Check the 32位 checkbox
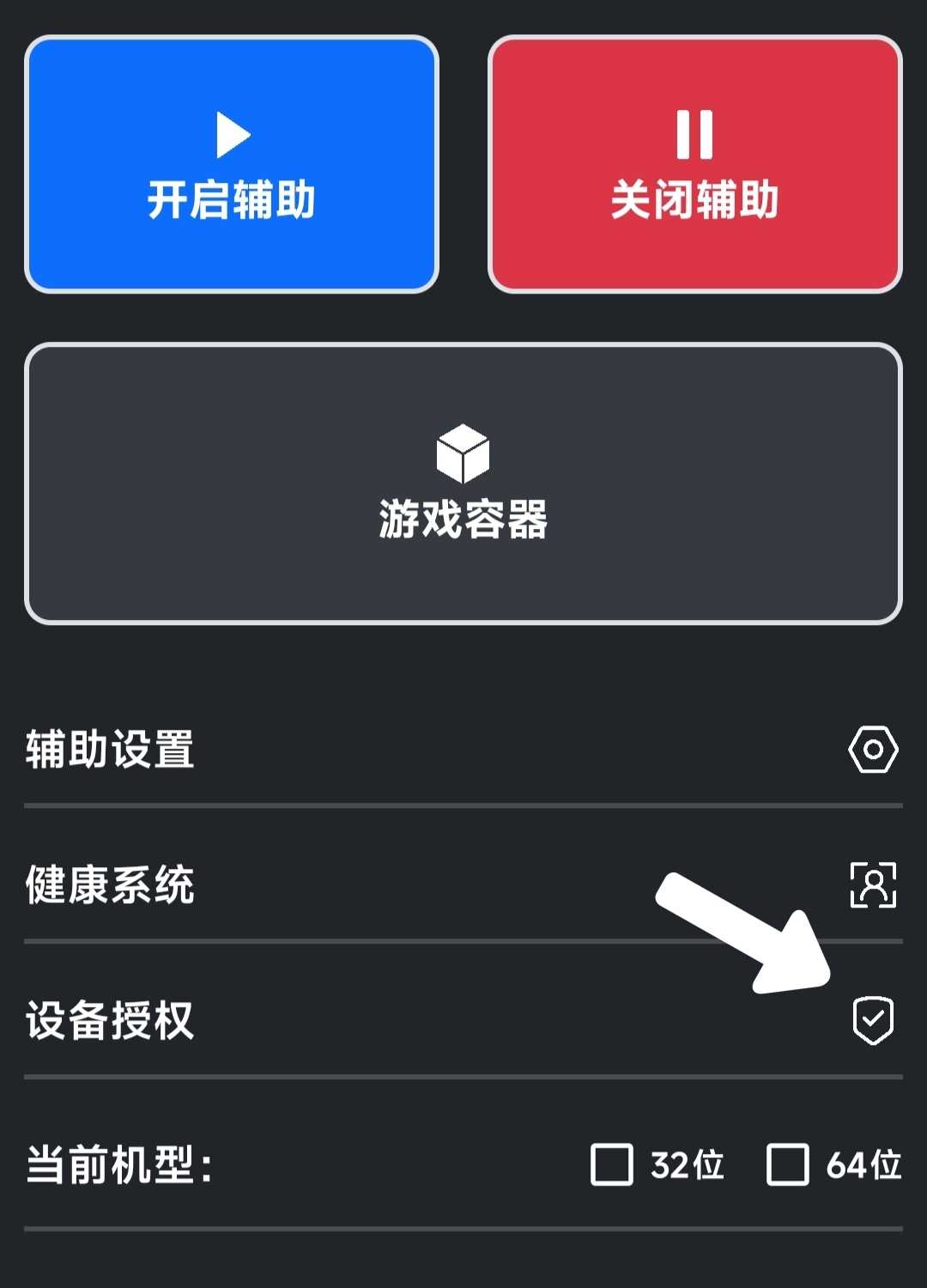 point(612,1164)
